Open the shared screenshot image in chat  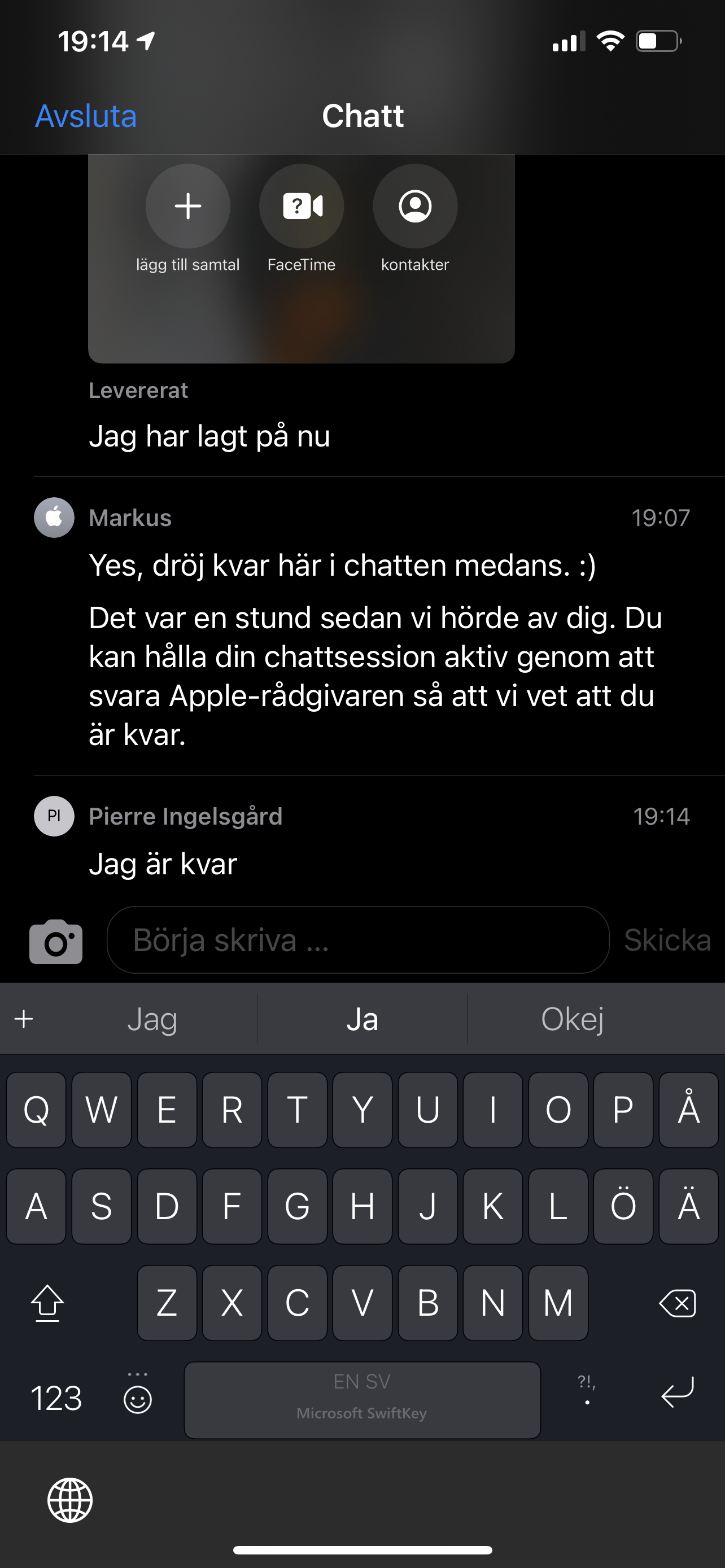[302, 259]
